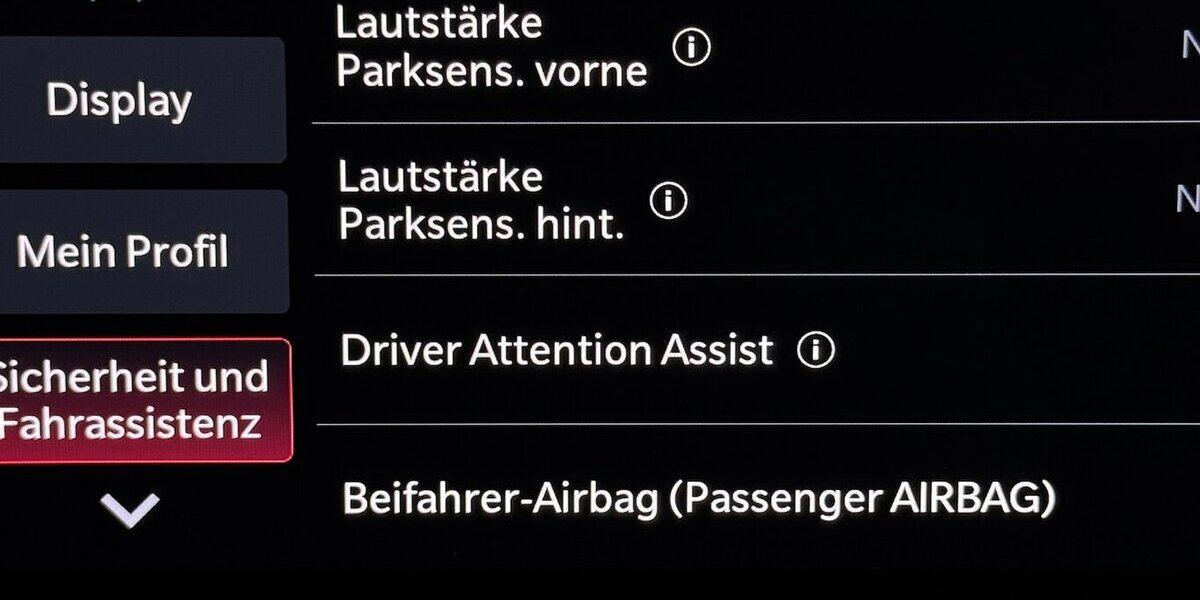Open Beifahrer-Airbag (Passenger AIRBAG) settings
Image resolution: width=1200 pixels, height=600 pixels.
click(698, 498)
